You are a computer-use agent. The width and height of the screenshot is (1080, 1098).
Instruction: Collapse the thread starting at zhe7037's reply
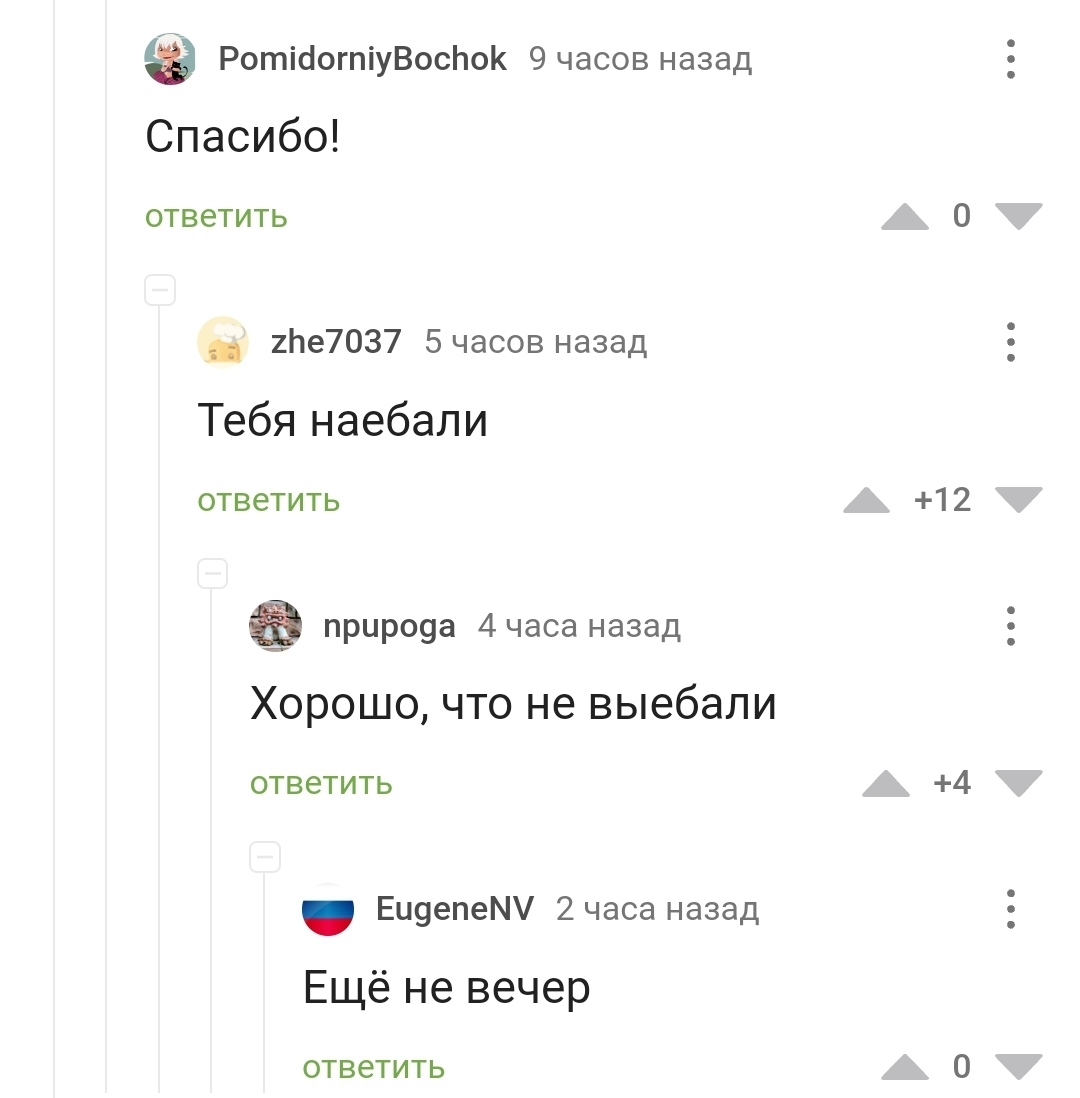(x=160, y=291)
